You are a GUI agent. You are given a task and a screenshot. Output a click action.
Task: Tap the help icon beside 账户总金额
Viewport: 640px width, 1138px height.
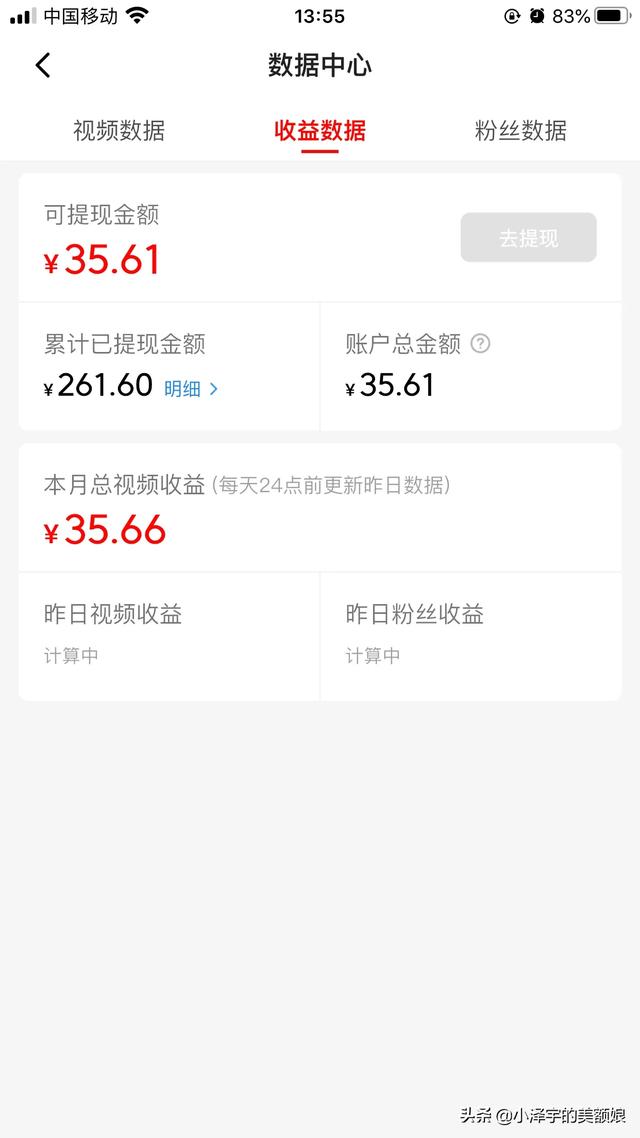[480, 343]
